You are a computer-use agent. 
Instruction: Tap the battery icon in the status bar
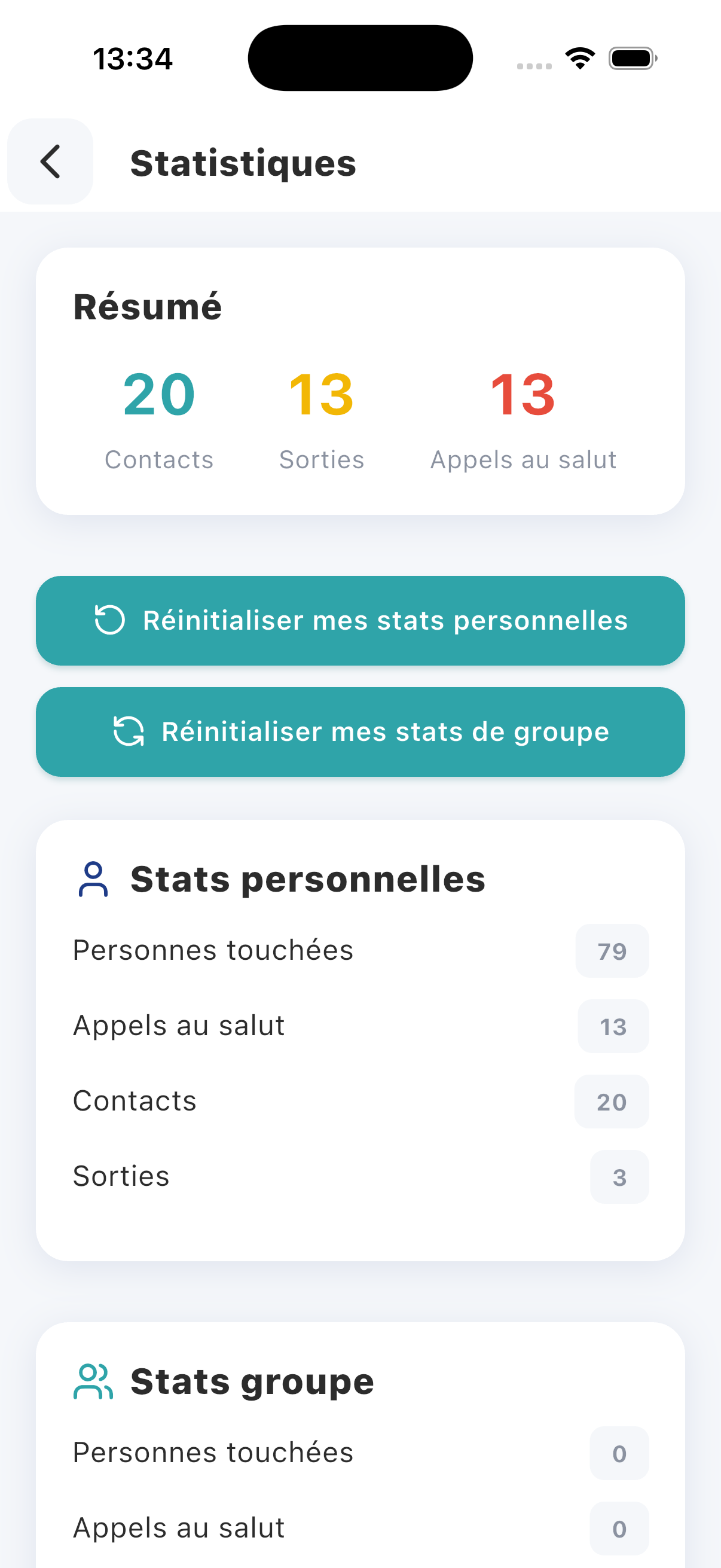tap(631, 58)
